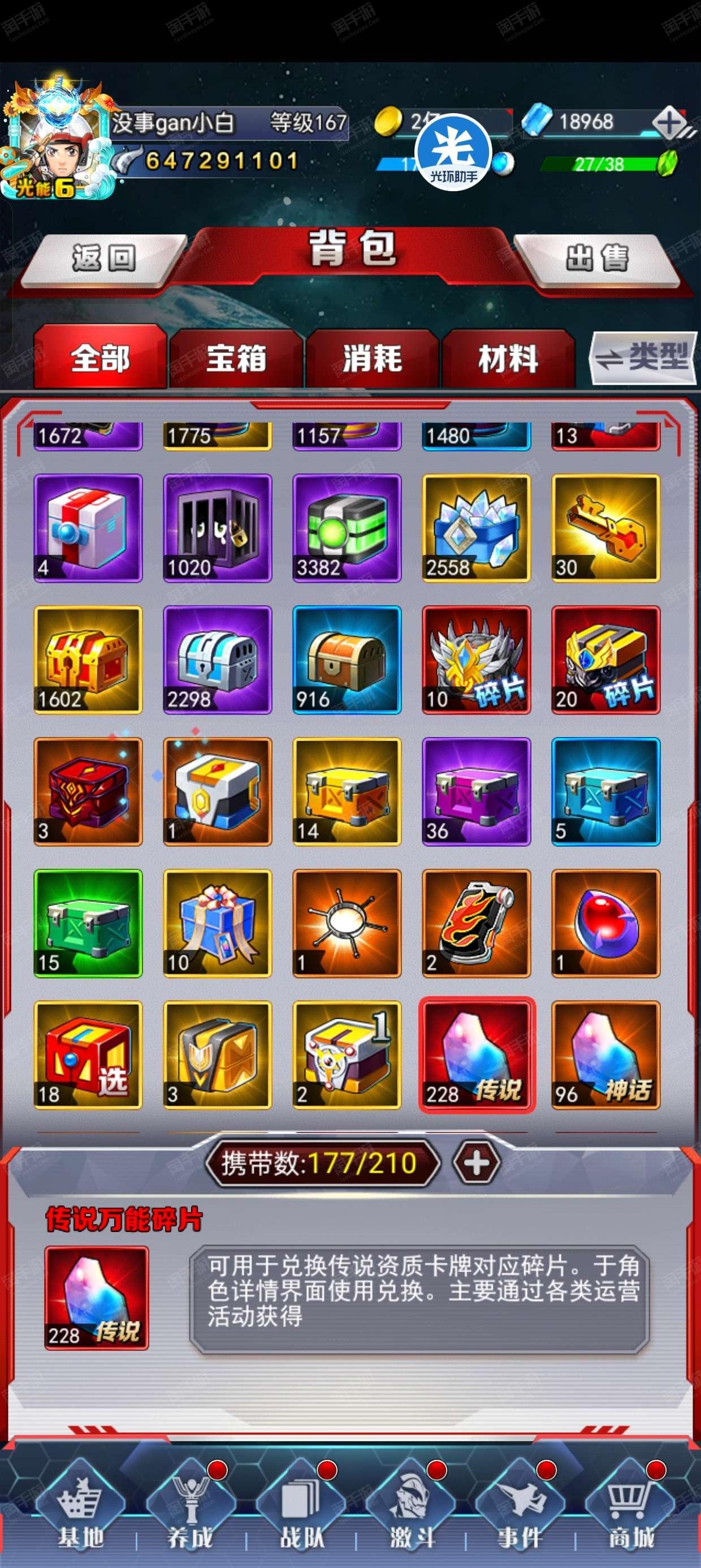701x1568 pixels.
Task: Toggle the 类型 sort button
Action: point(643,358)
